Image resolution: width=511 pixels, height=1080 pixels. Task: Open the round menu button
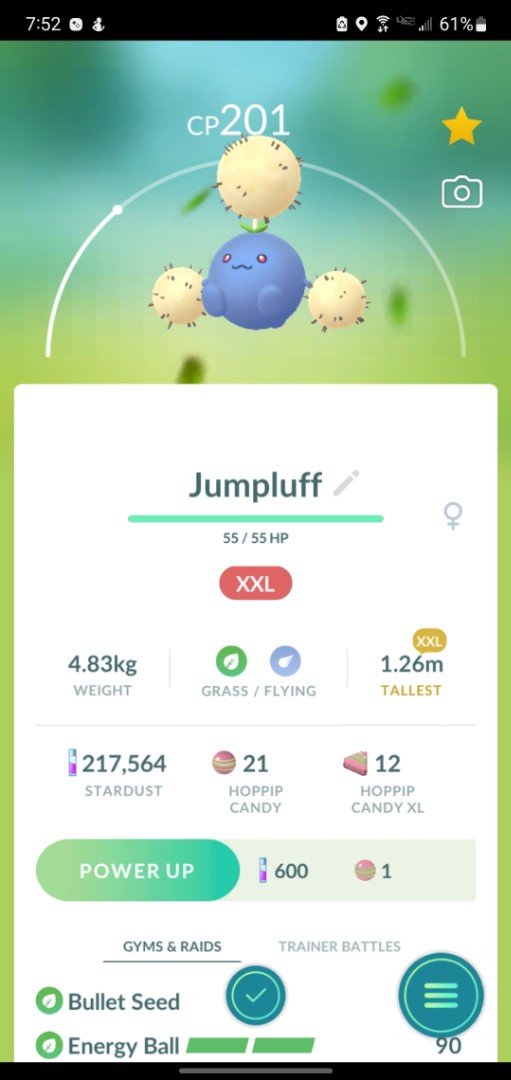441,995
